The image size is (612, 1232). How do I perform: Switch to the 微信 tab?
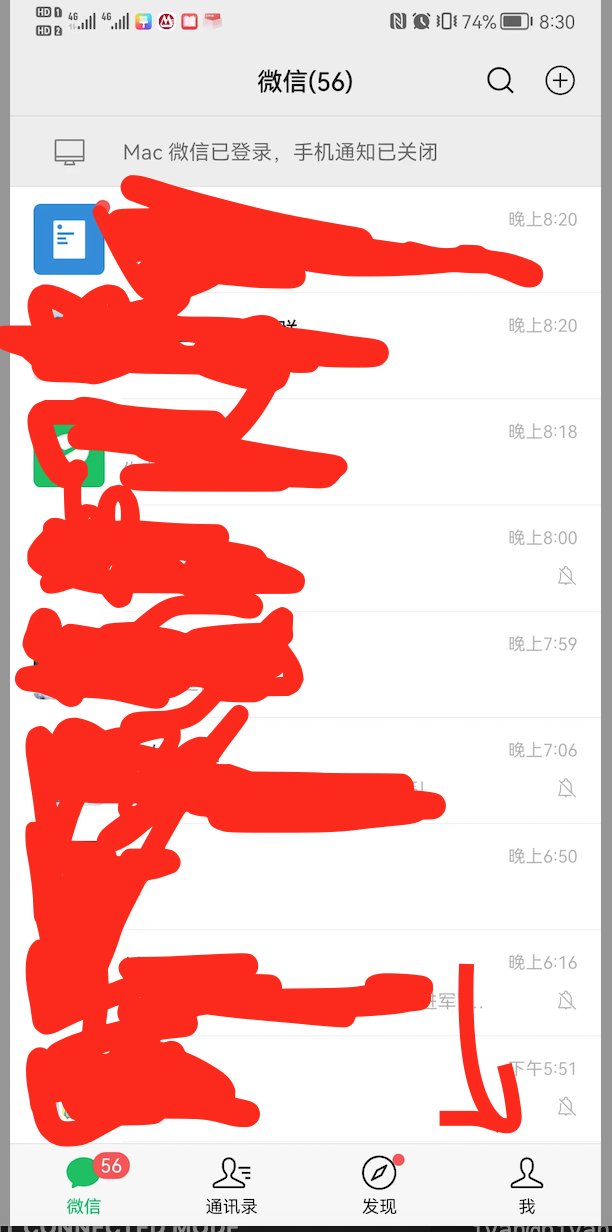coord(85,1185)
